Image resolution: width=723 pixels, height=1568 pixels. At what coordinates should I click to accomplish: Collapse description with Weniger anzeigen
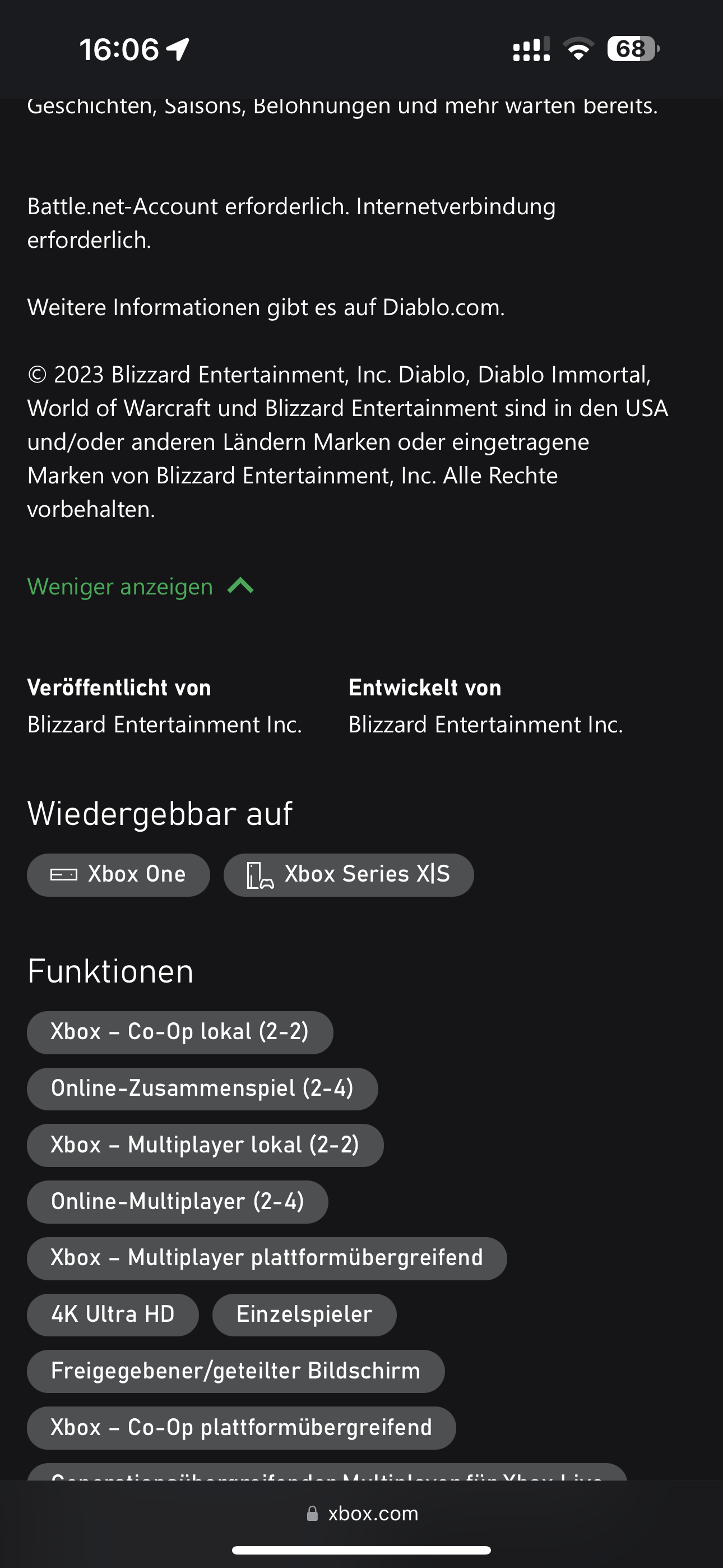(x=140, y=587)
